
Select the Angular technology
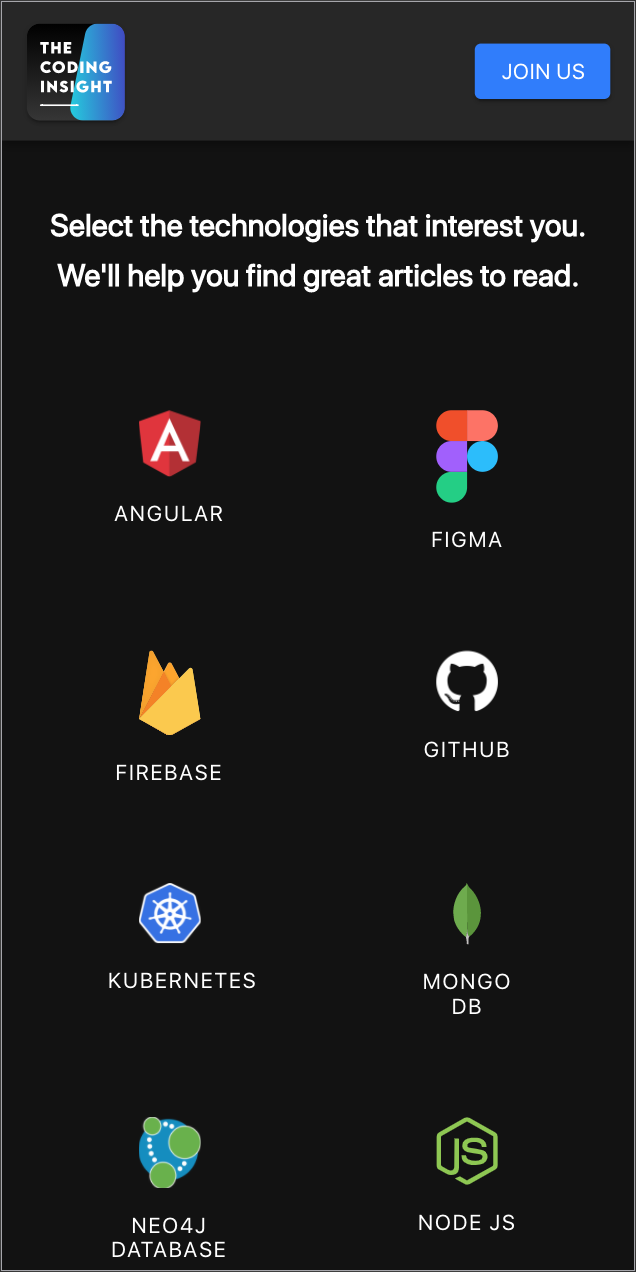169,466
